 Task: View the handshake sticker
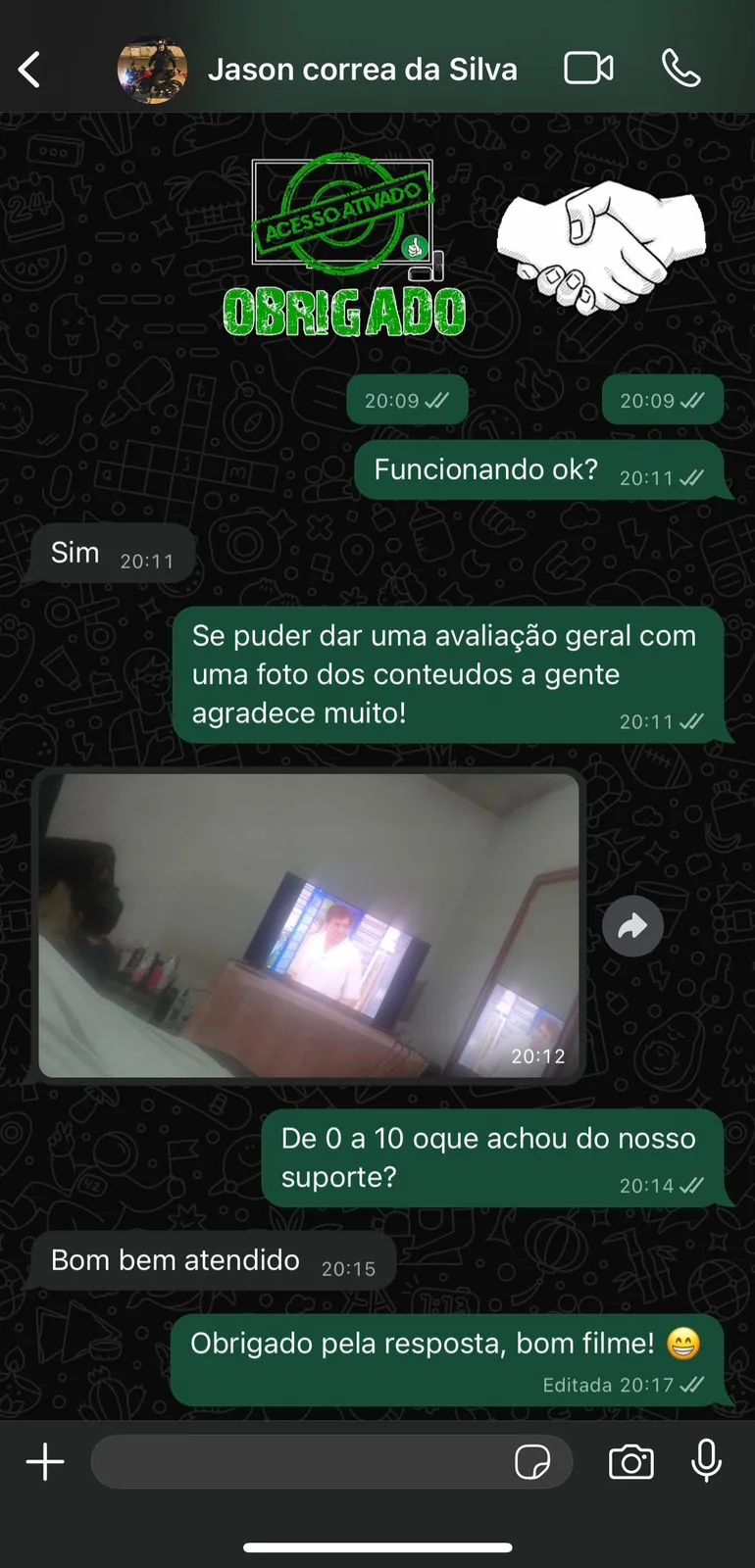click(x=600, y=246)
